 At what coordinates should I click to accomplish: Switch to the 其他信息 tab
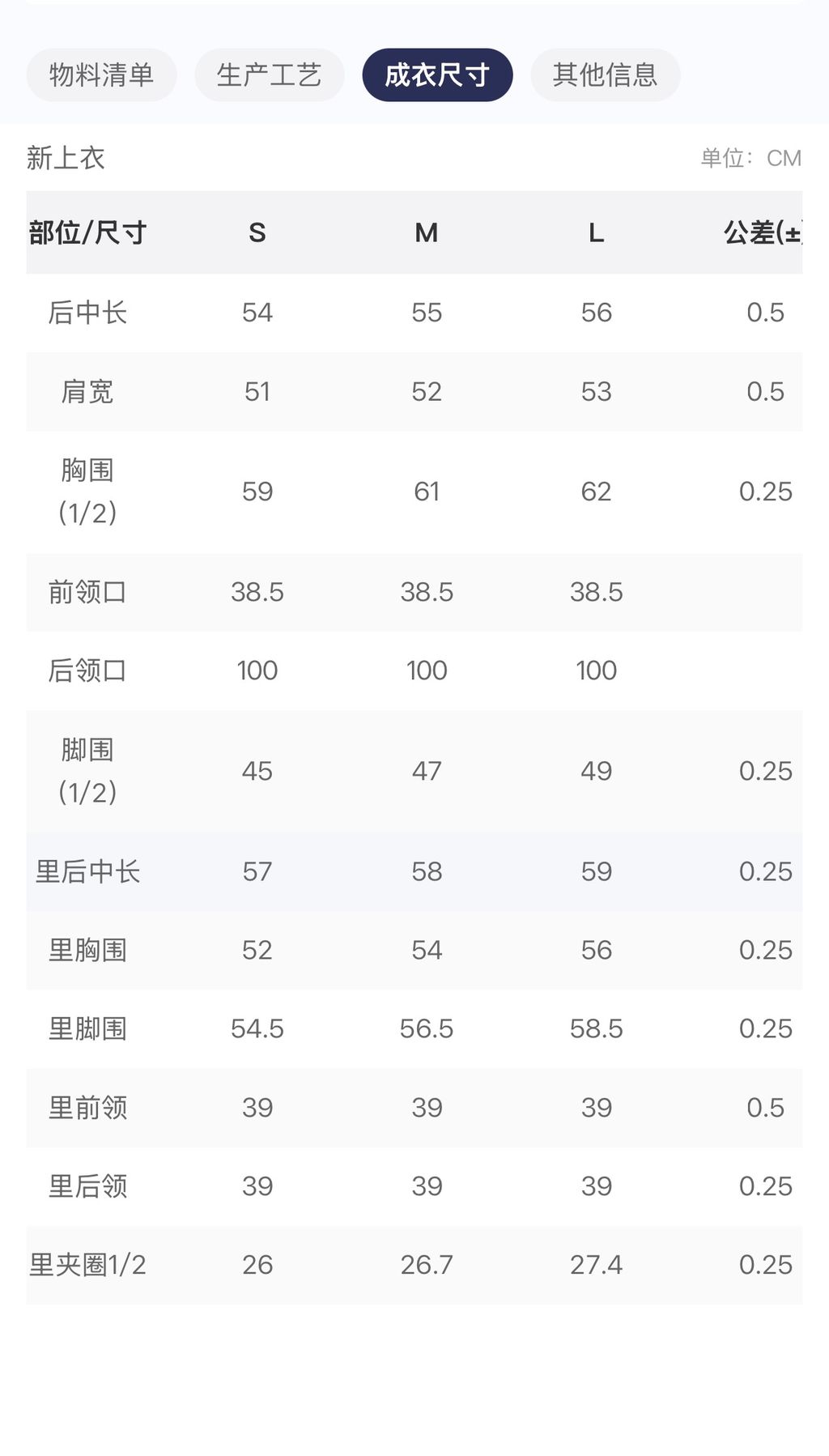pos(605,75)
